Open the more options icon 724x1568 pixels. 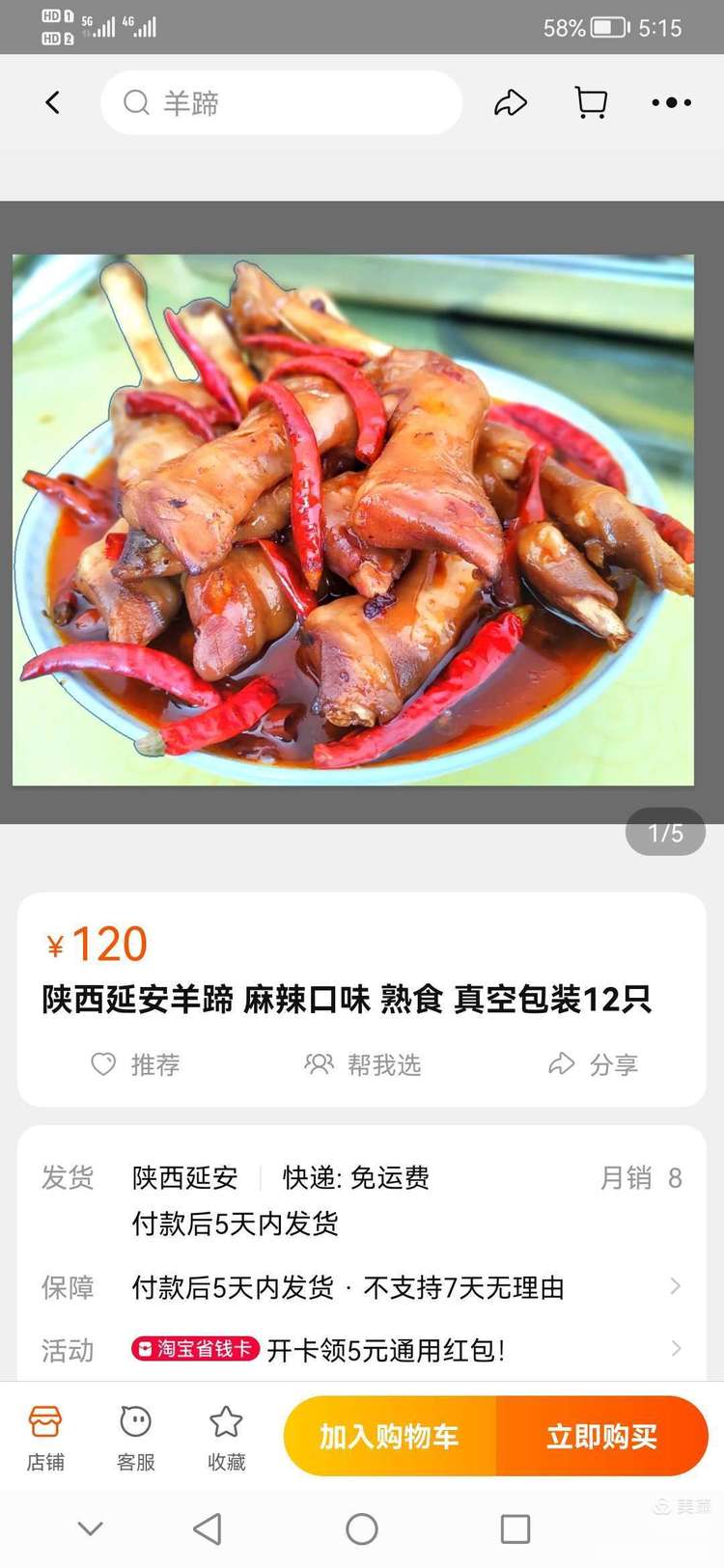(x=671, y=102)
